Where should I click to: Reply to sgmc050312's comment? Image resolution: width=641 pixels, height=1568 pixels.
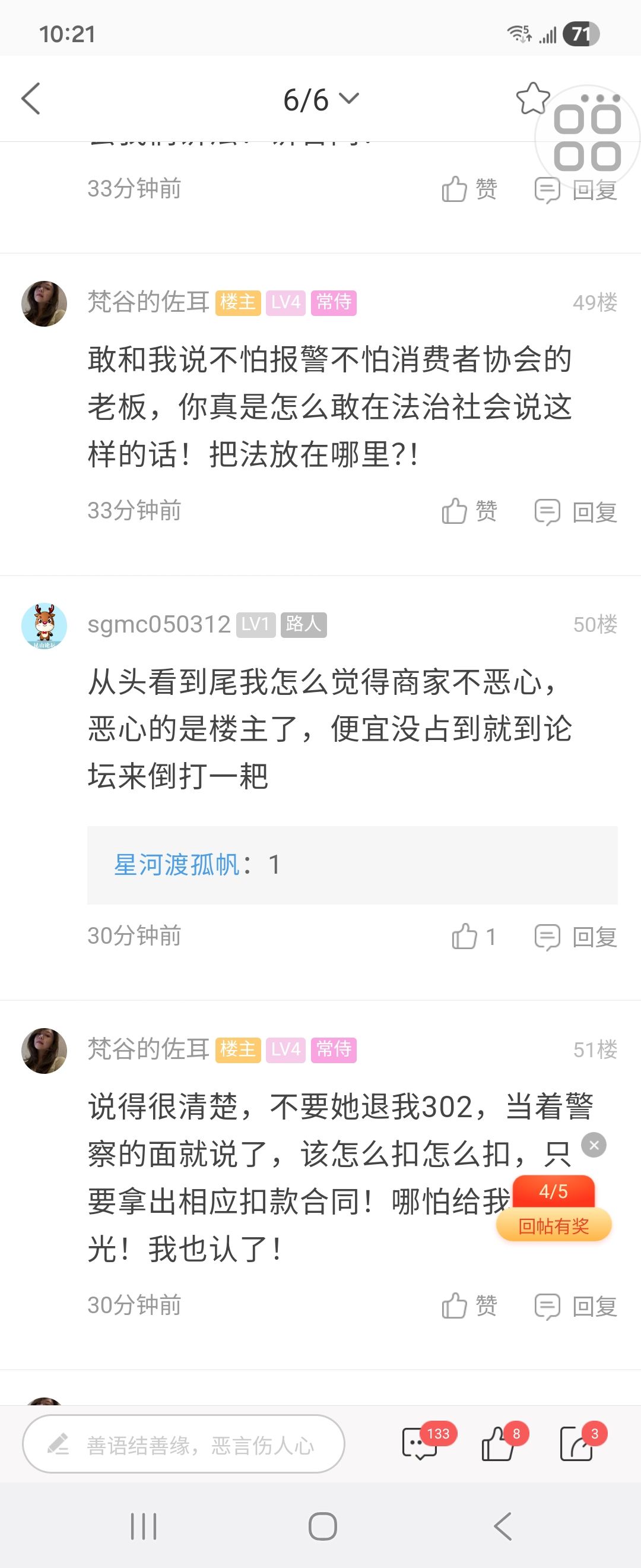point(576,937)
